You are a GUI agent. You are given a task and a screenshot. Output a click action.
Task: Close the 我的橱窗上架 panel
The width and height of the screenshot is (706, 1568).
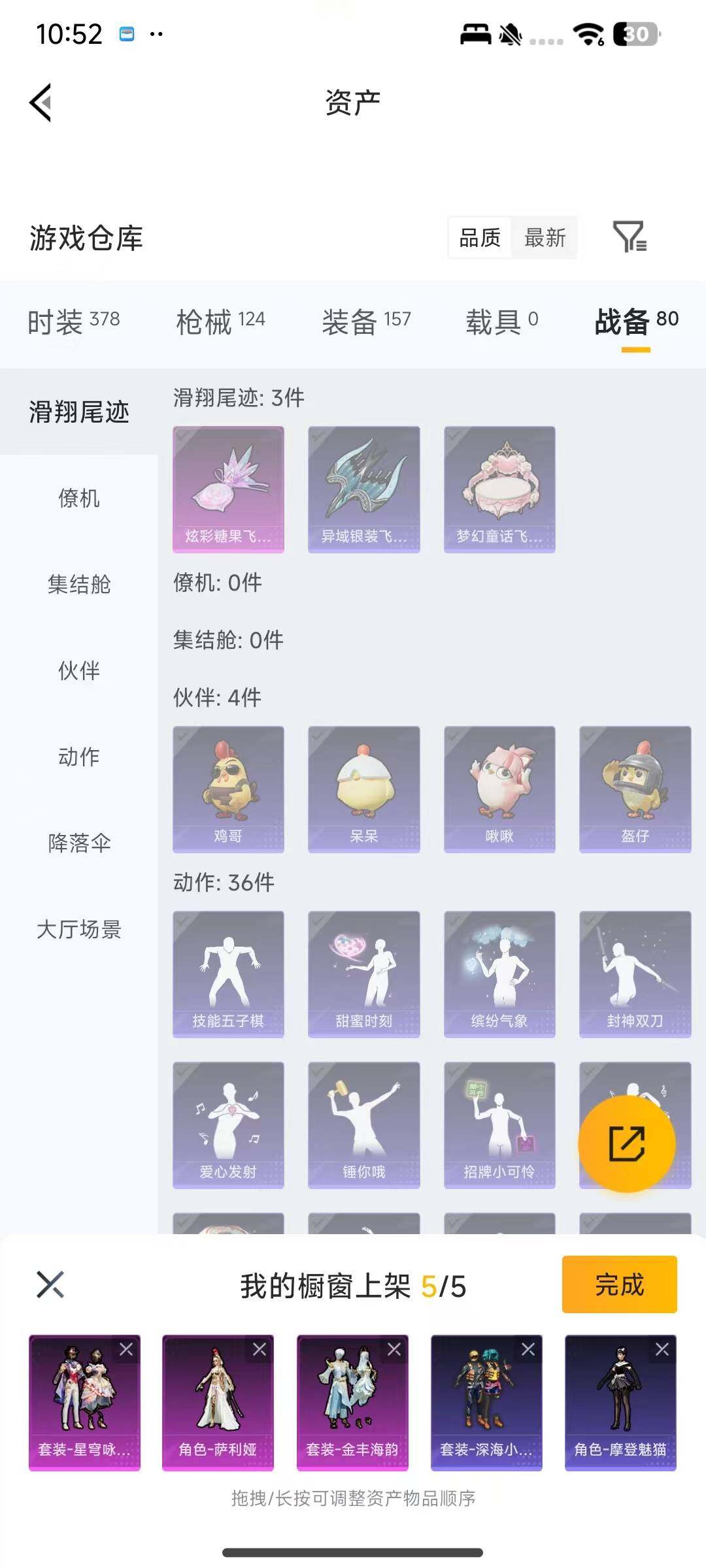[48, 1284]
